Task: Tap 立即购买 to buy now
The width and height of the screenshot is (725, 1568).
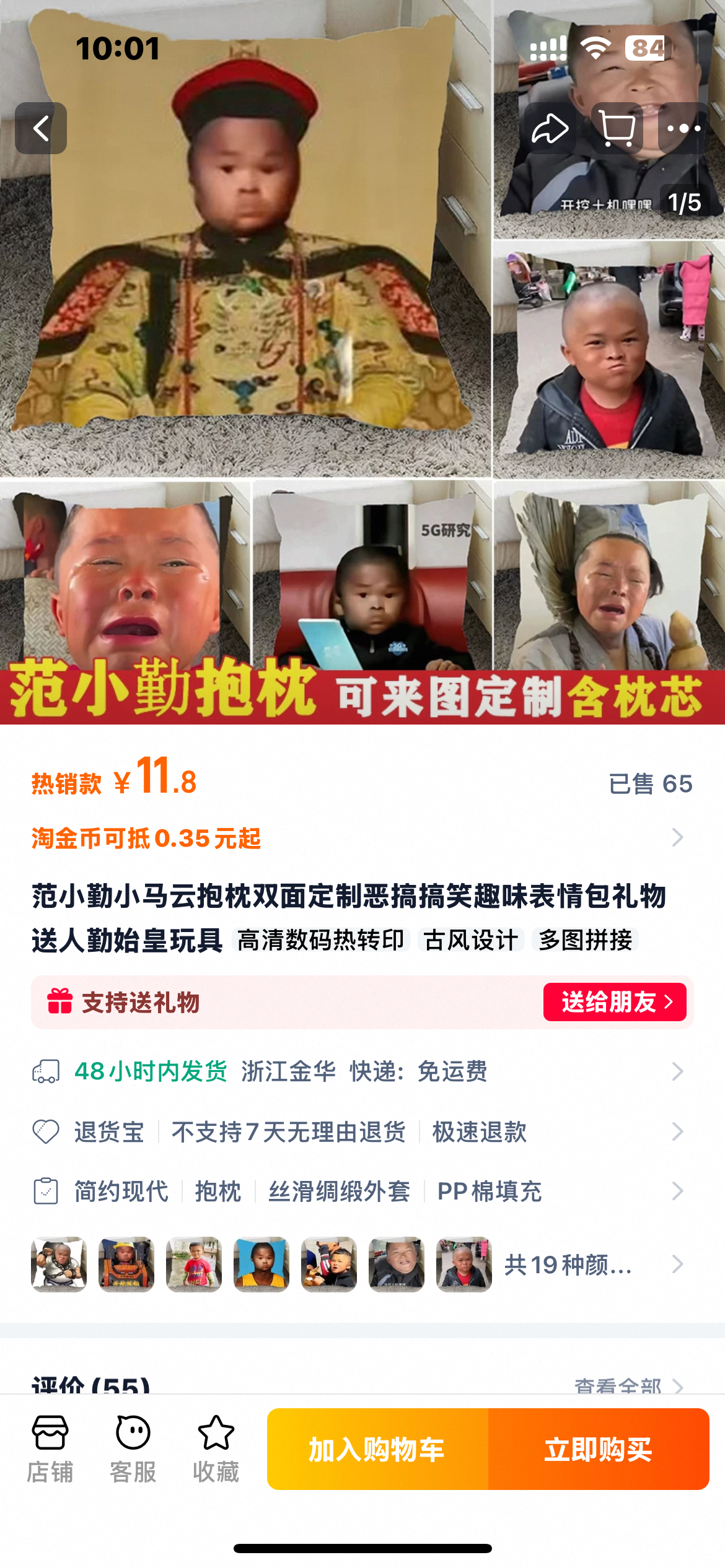Action: (598, 1449)
